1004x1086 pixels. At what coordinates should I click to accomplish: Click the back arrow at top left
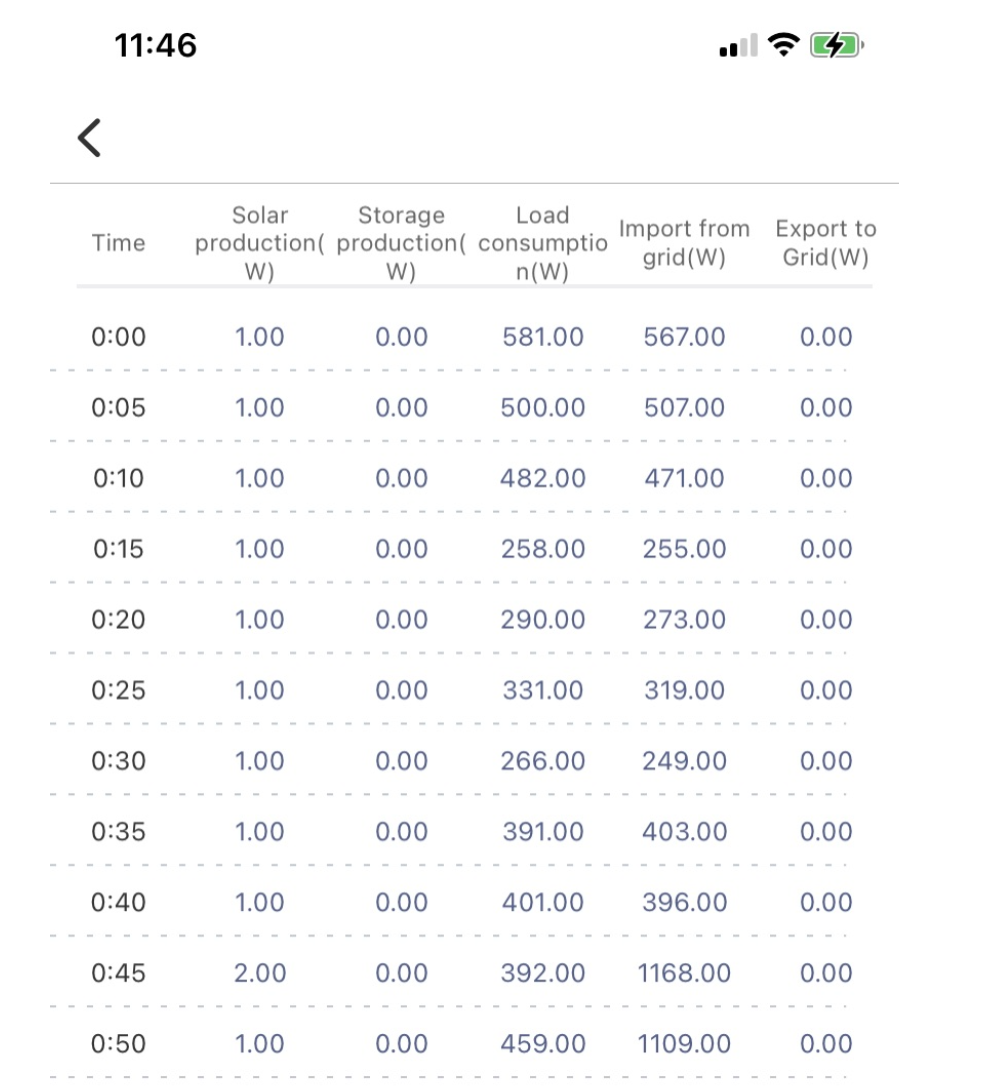click(88, 137)
